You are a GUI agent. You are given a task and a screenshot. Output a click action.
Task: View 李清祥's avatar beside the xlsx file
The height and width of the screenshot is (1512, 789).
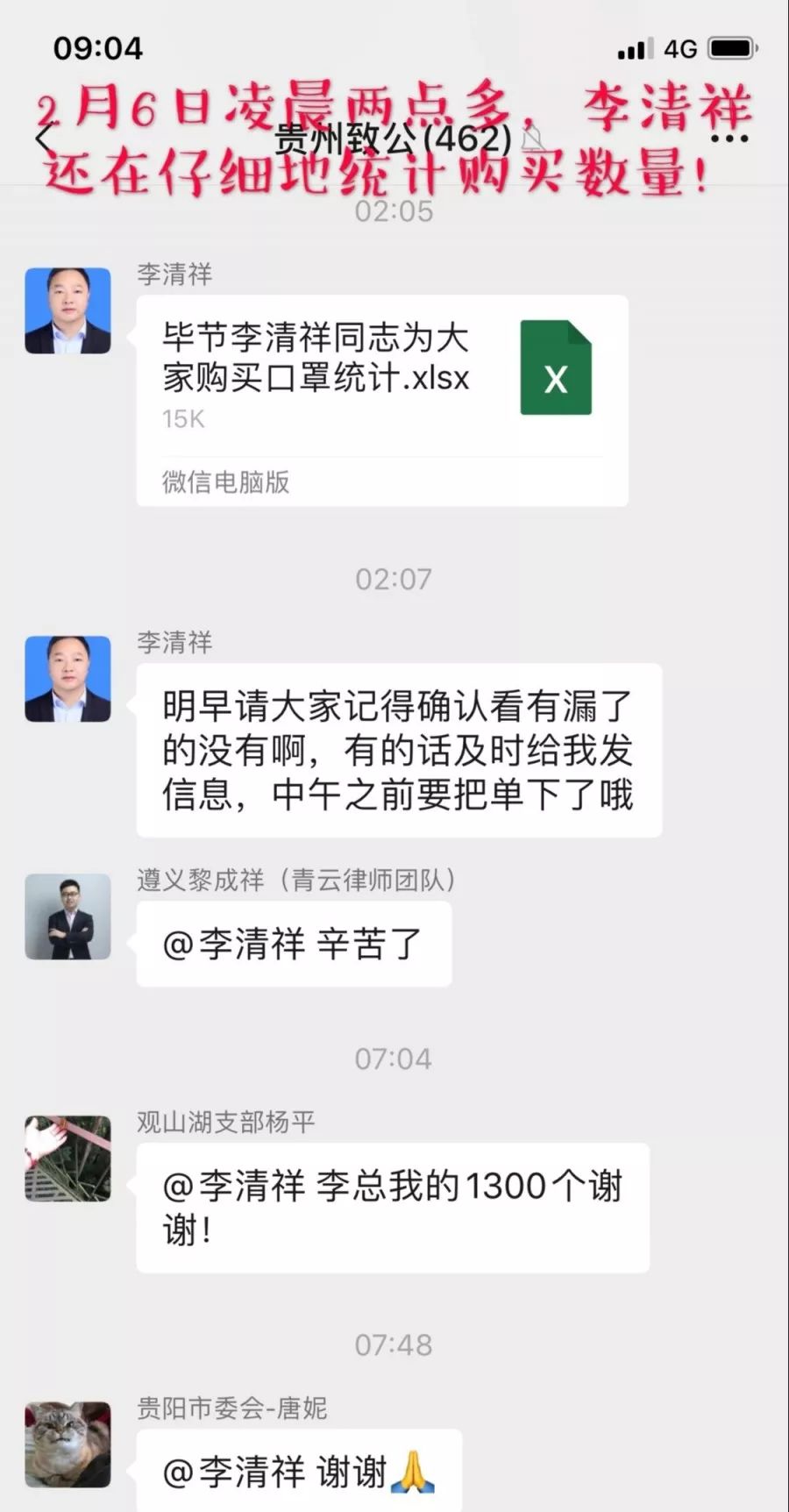click(68, 311)
